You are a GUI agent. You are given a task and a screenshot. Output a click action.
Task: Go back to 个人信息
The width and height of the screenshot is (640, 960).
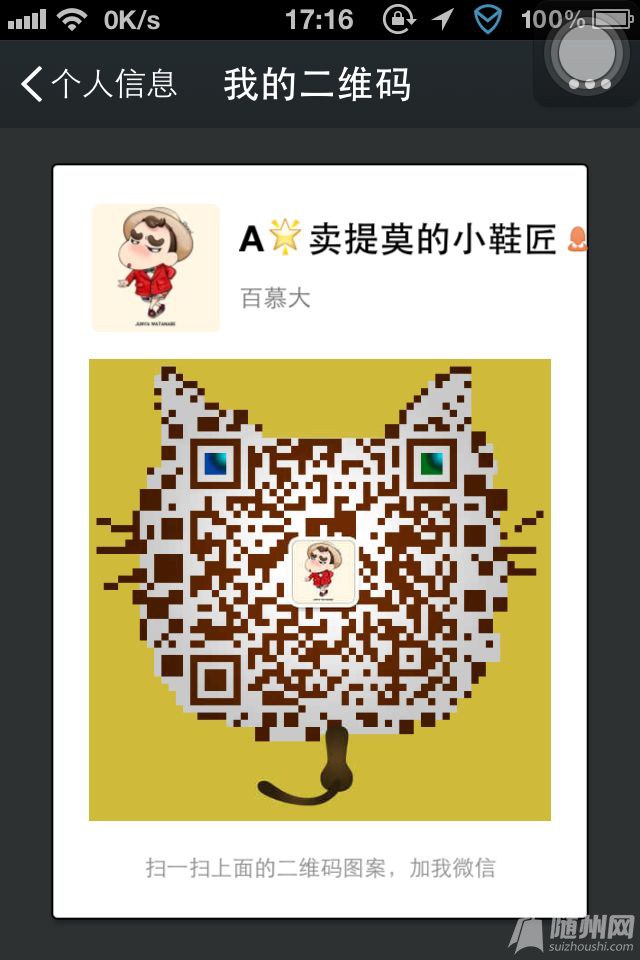(98, 84)
